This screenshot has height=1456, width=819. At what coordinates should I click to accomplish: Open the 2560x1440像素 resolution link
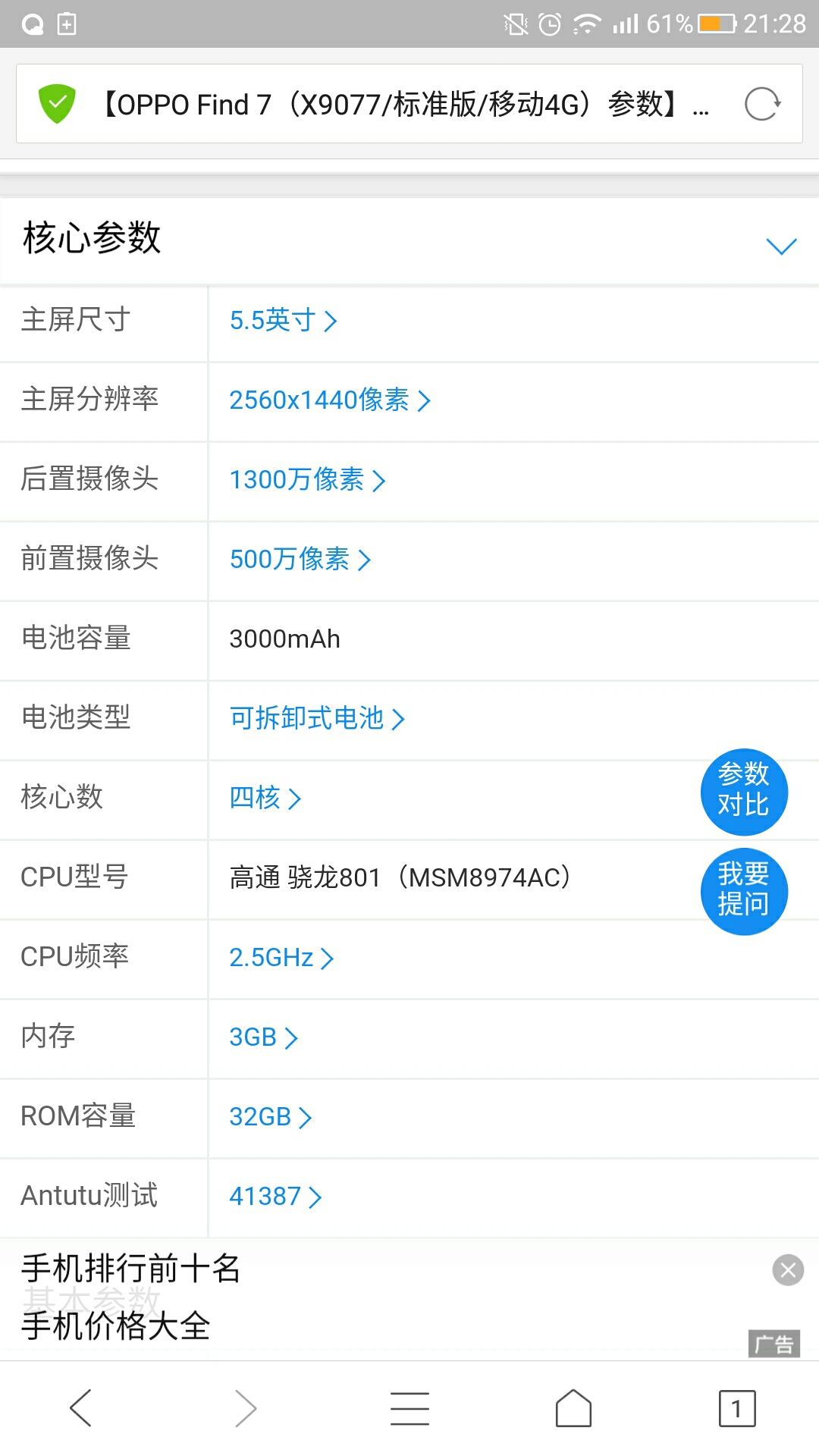click(x=329, y=400)
